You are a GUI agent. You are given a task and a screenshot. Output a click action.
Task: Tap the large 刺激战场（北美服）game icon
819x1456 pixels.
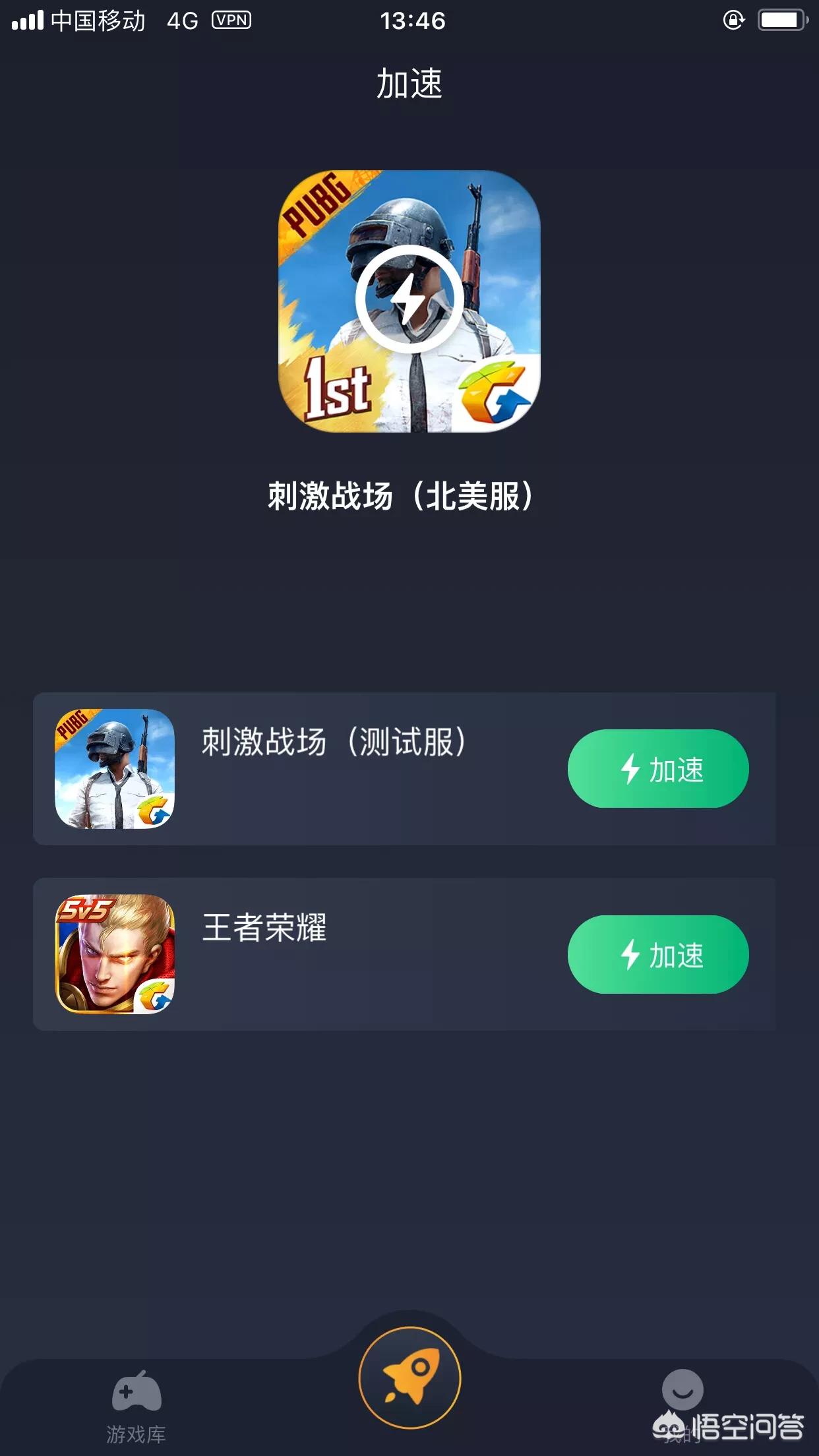click(x=409, y=301)
